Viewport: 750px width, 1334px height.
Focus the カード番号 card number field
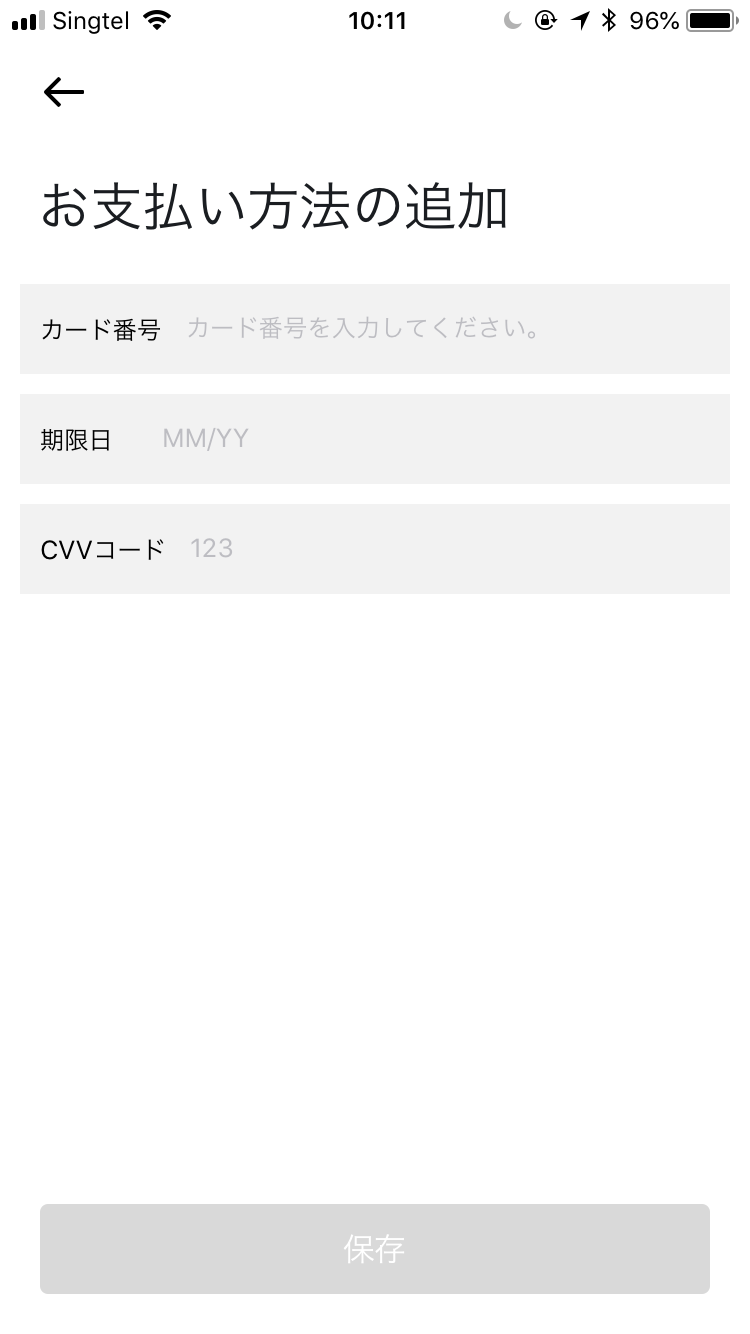(x=375, y=329)
